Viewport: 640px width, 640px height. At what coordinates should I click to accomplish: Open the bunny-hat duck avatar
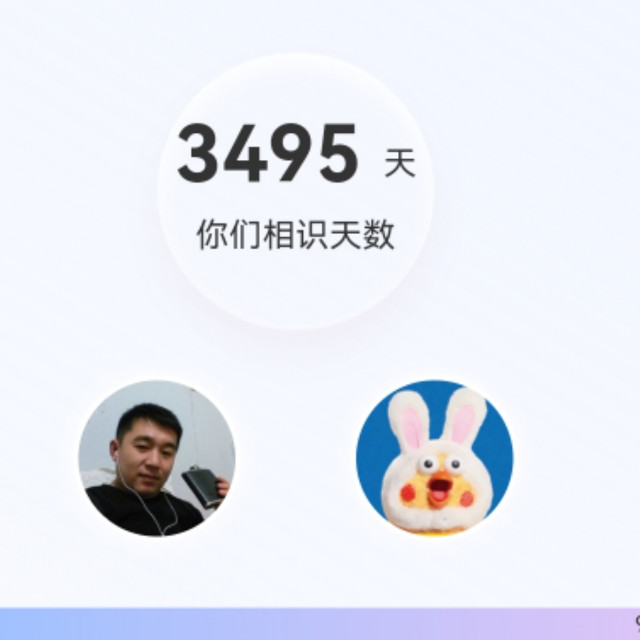[x=435, y=458]
